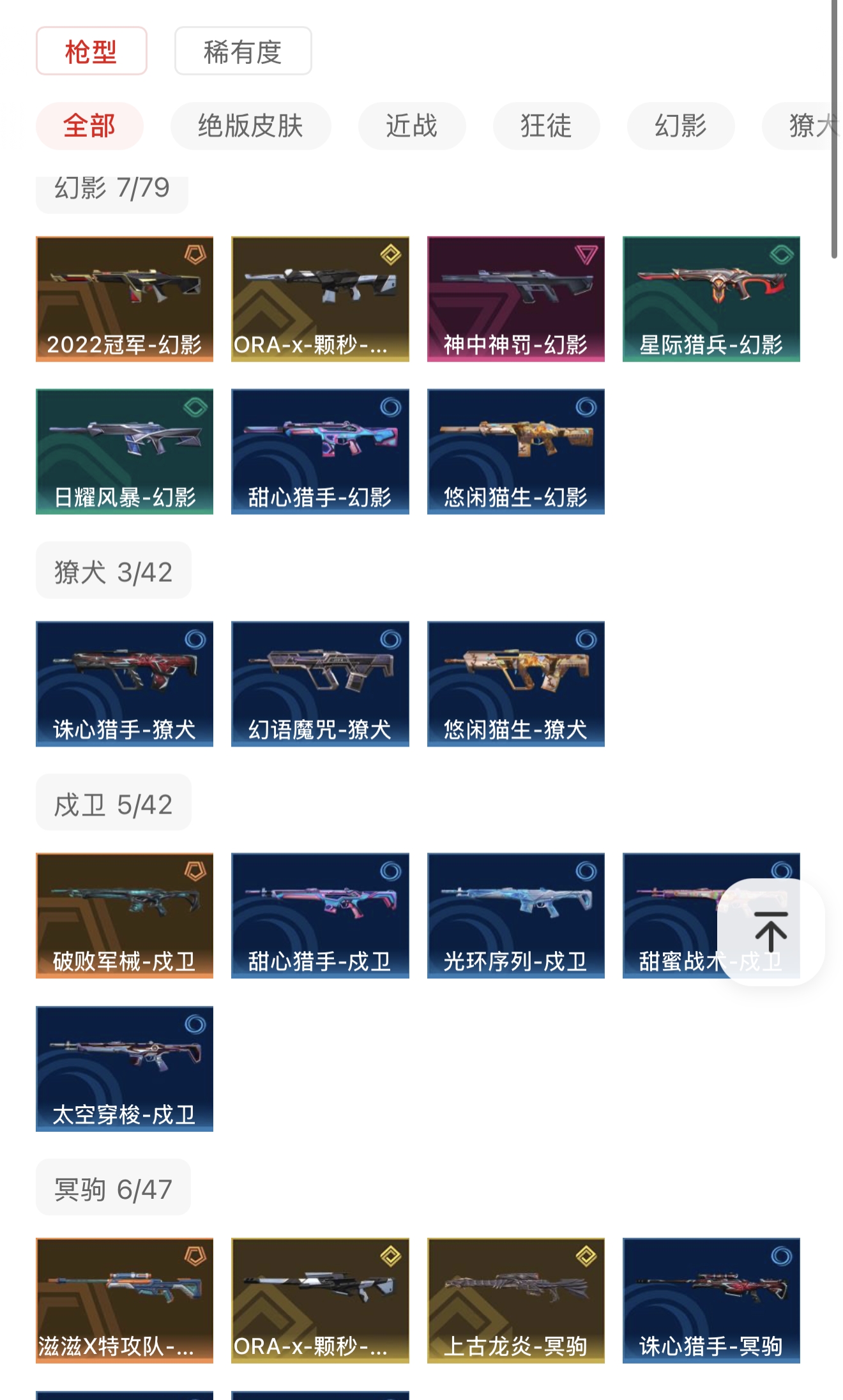Select the 全部 filter chip
Image resolution: width=843 pixels, height=1400 pixels.
pos(89,126)
